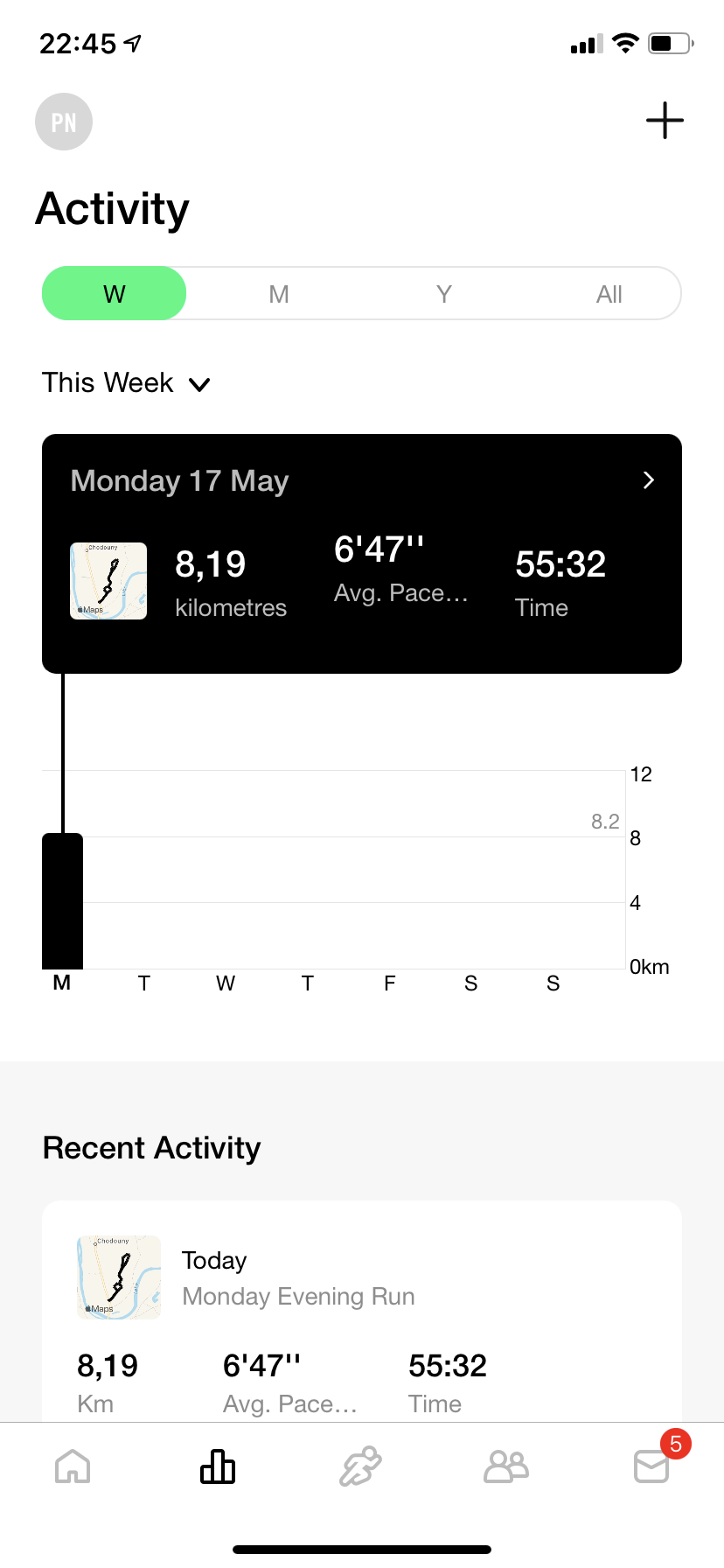The height and width of the screenshot is (1568, 724).
Task: Switch to the M monthly view
Action: point(279,294)
